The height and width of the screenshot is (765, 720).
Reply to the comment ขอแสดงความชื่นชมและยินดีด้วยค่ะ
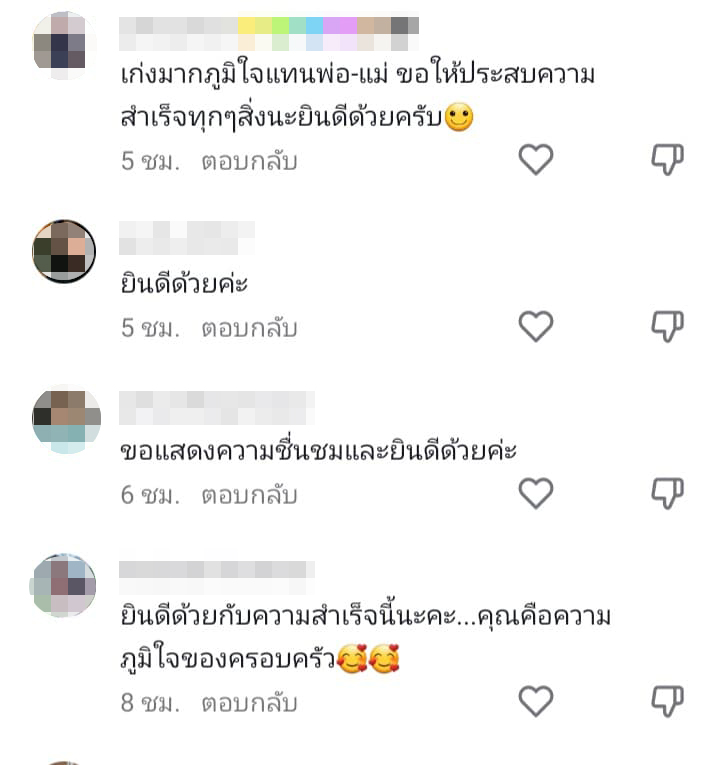pos(249,494)
